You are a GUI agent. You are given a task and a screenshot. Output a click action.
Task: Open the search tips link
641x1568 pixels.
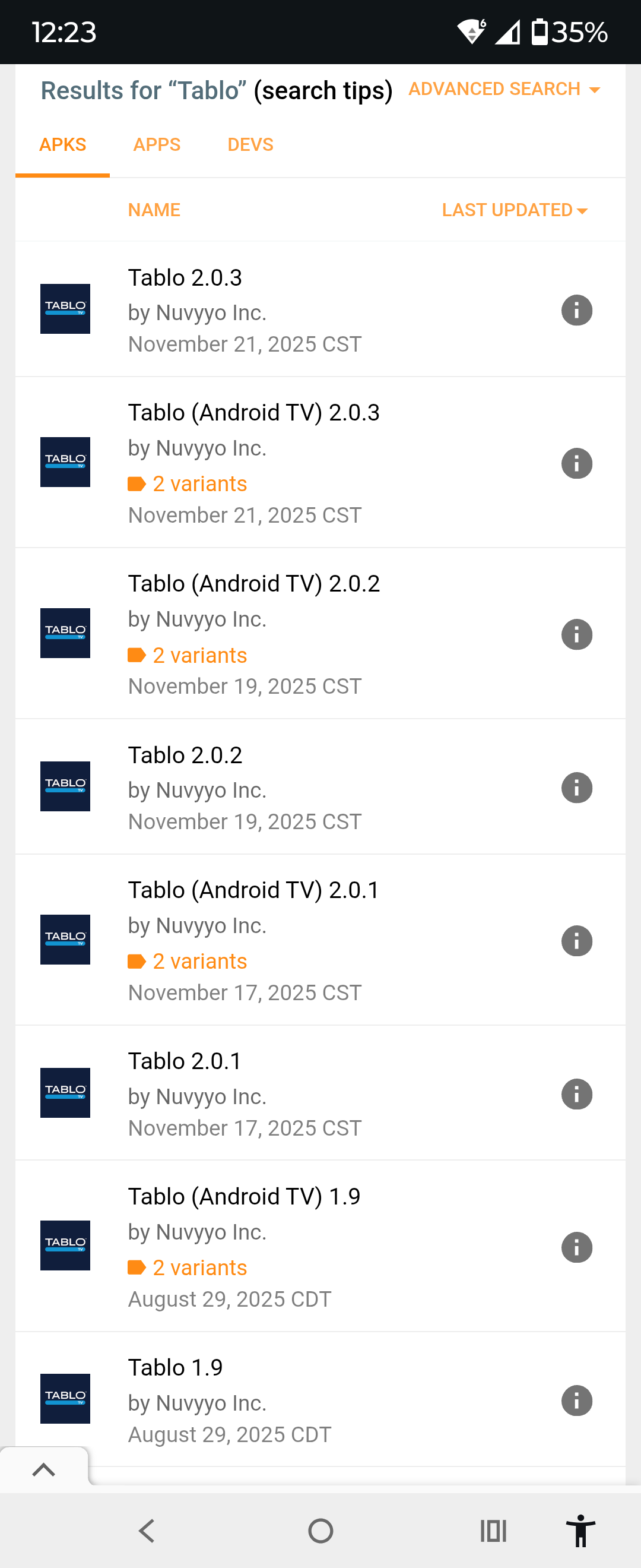(x=323, y=91)
